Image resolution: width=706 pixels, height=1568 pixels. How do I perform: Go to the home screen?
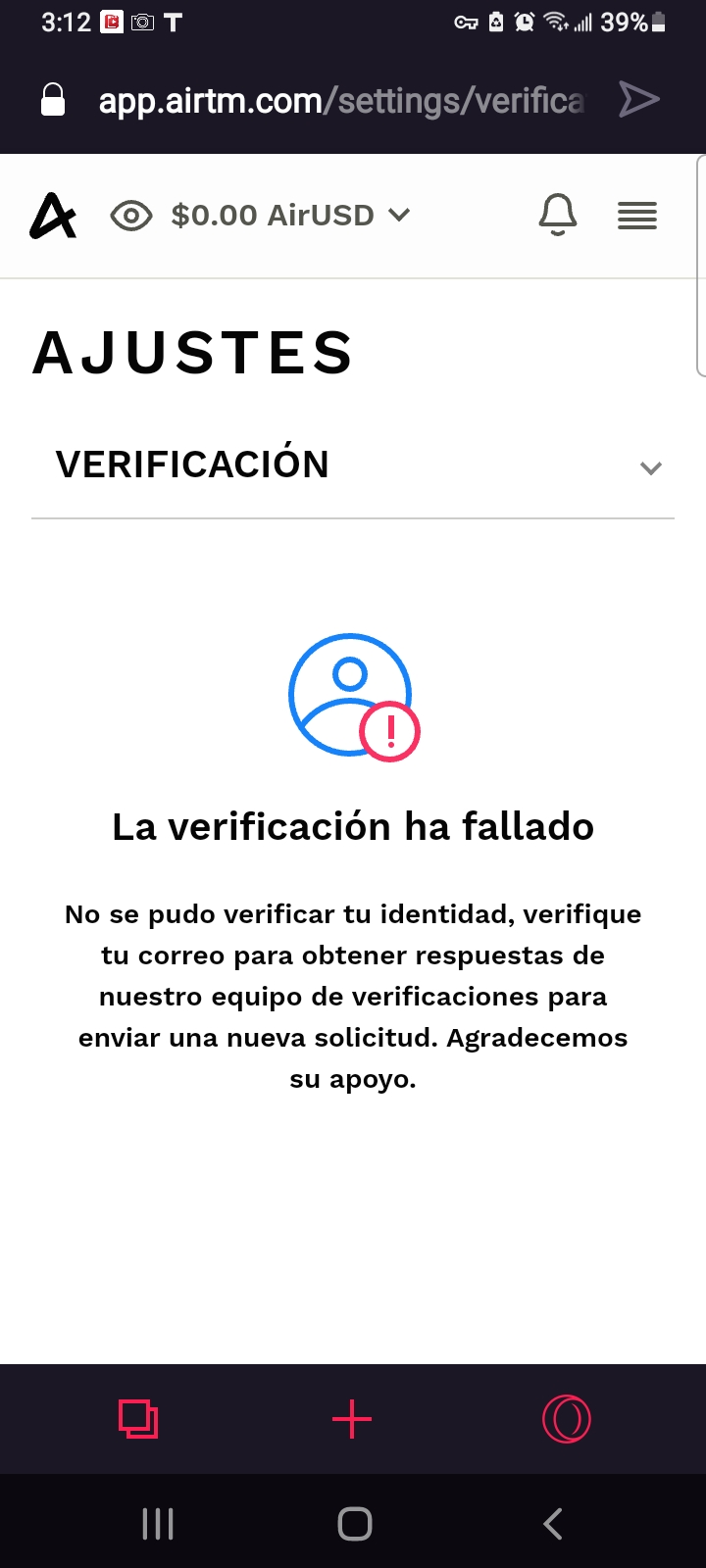coord(354,1523)
